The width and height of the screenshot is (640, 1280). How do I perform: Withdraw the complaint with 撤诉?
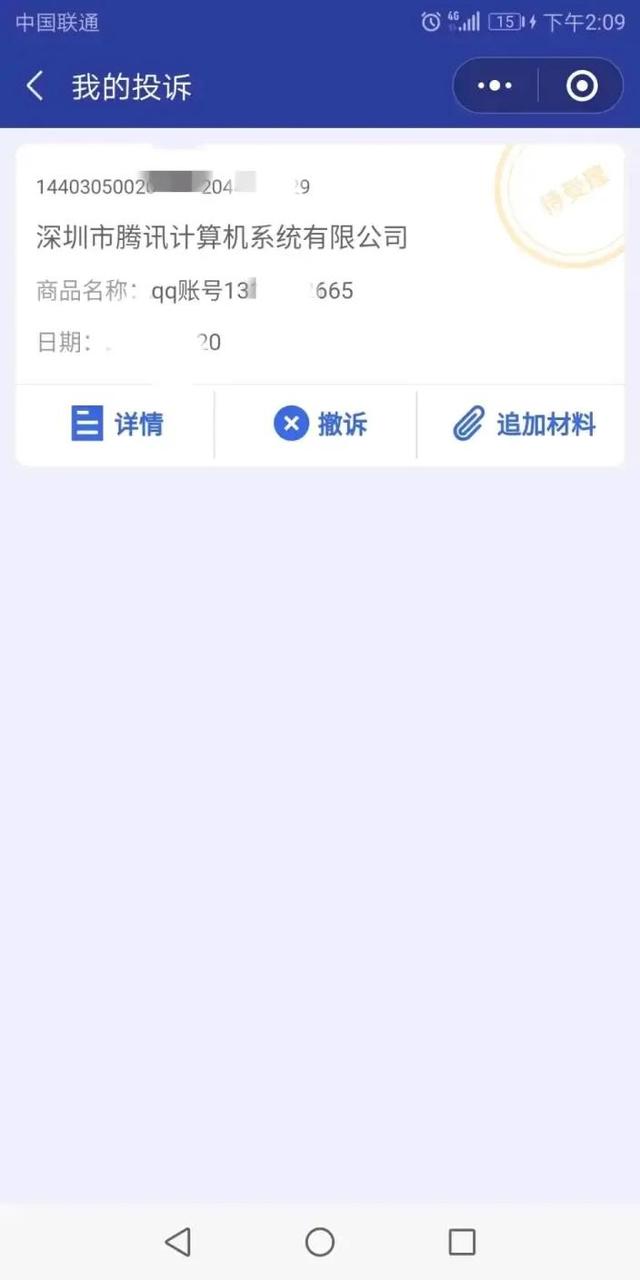pyautogui.click(x=320, y=424)
